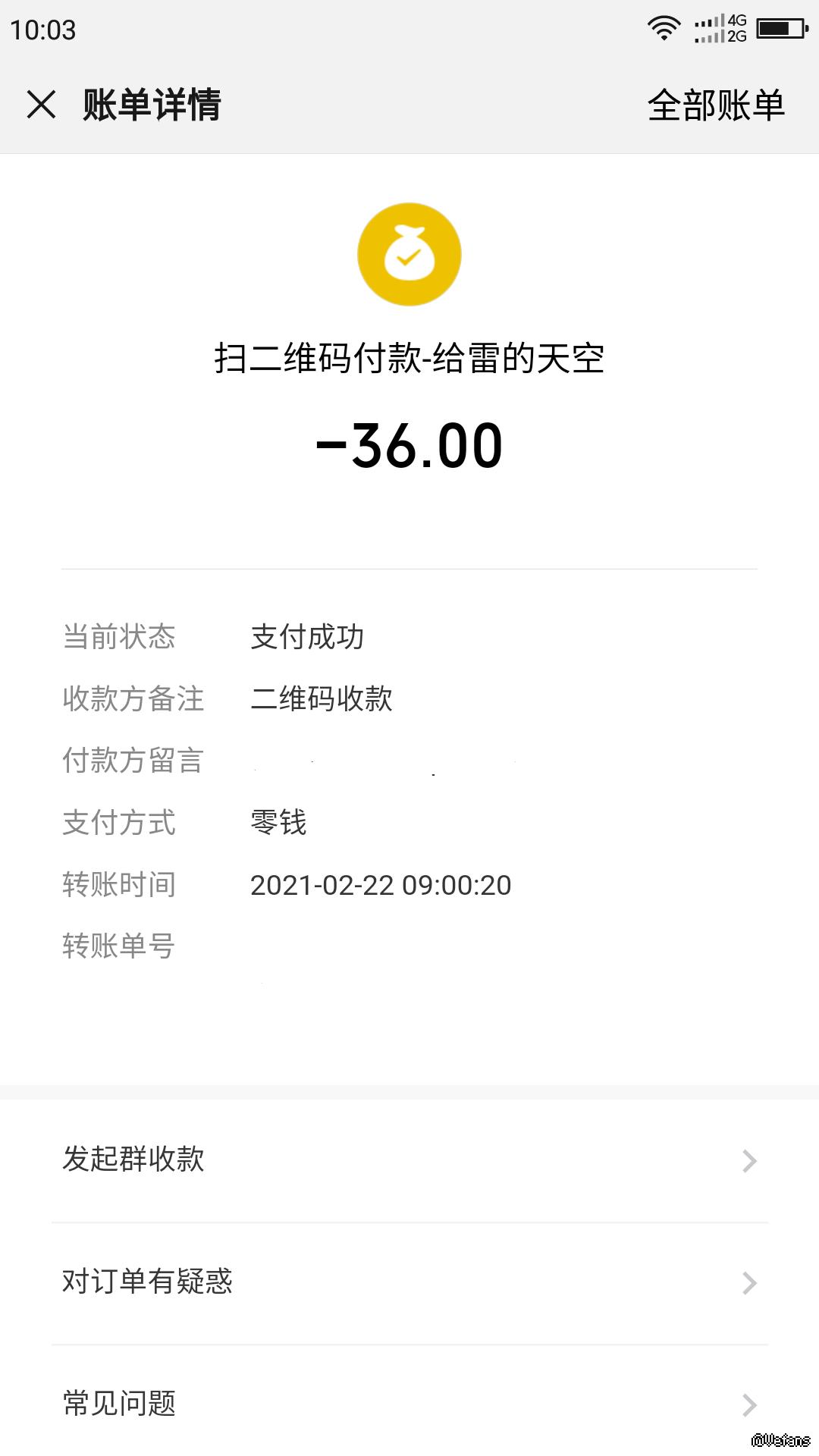
Task: Open the 发起群收款 option
Action: point(409,1159)
